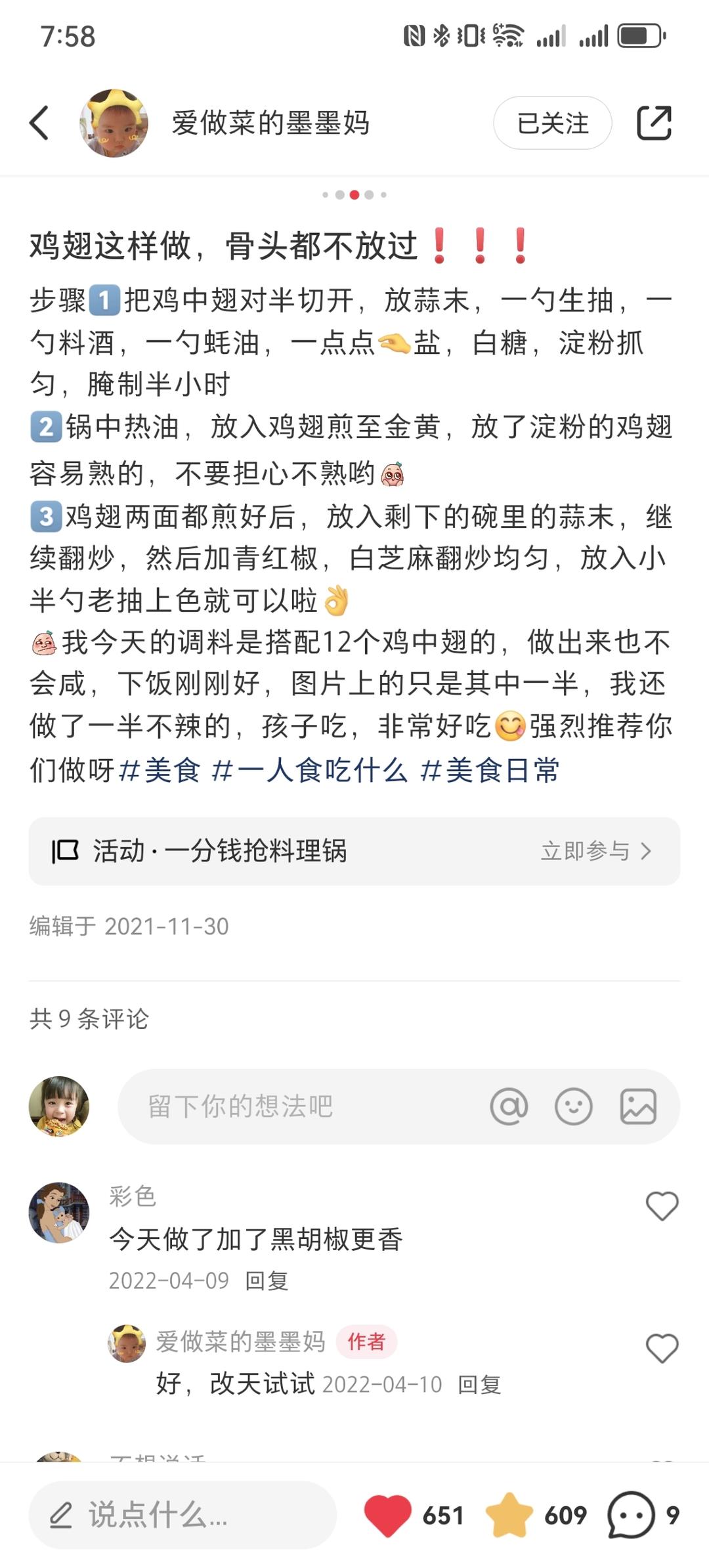709x1568 pixels.
Task: Open the 说点什么 comment box at bottom
Action: pos(183,1515)
